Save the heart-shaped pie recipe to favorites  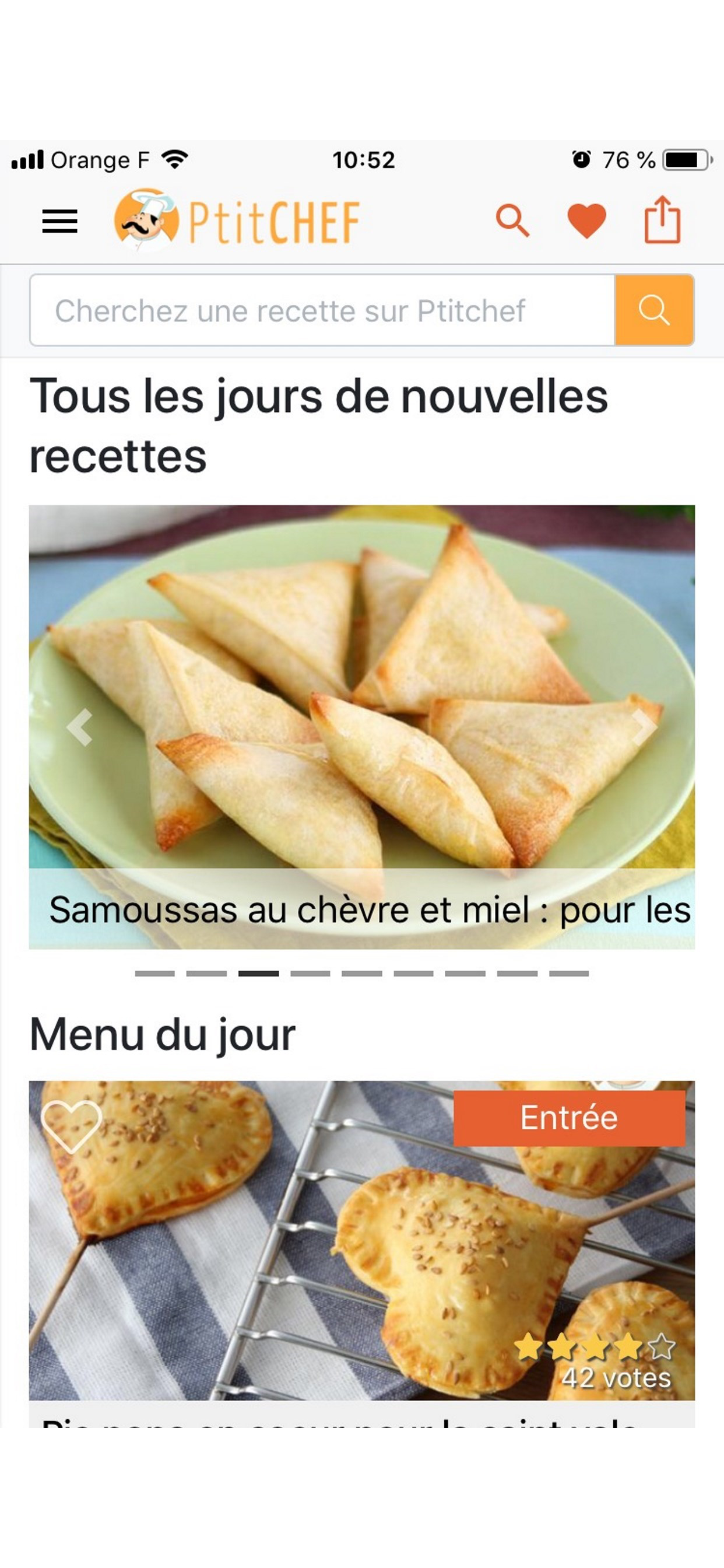[x=71, y=1126]
